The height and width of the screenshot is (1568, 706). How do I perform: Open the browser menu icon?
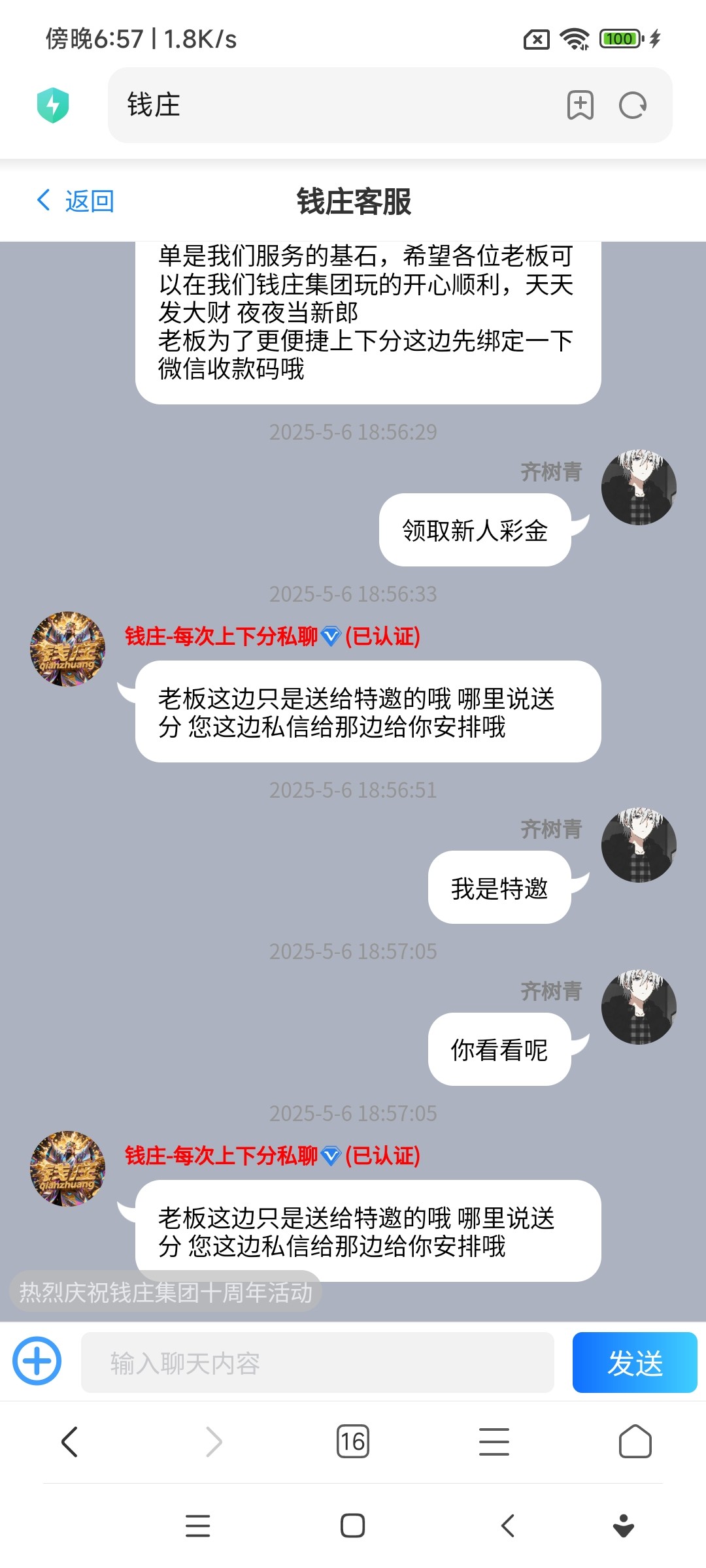494,1442
